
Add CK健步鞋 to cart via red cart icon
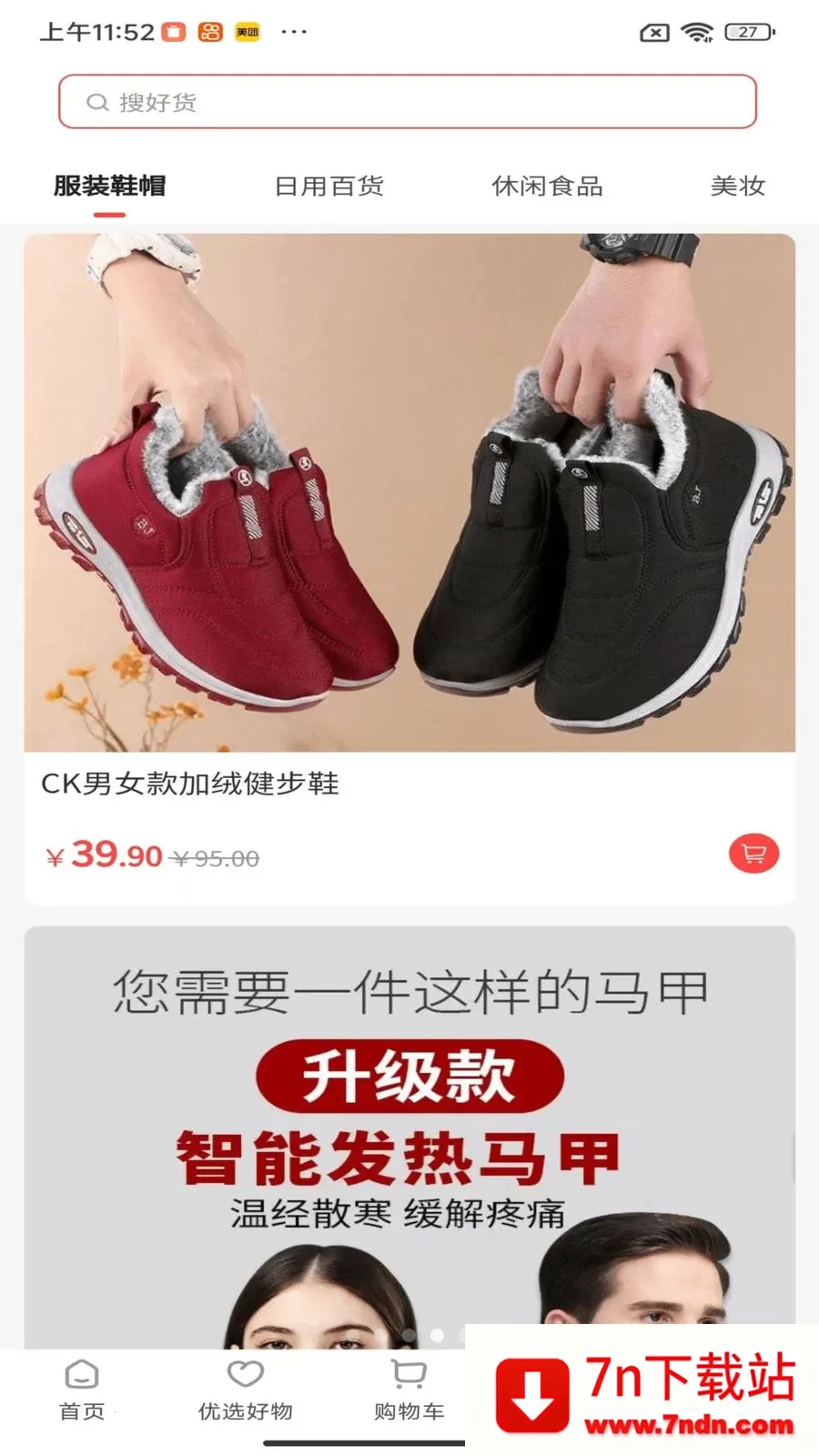753,854
